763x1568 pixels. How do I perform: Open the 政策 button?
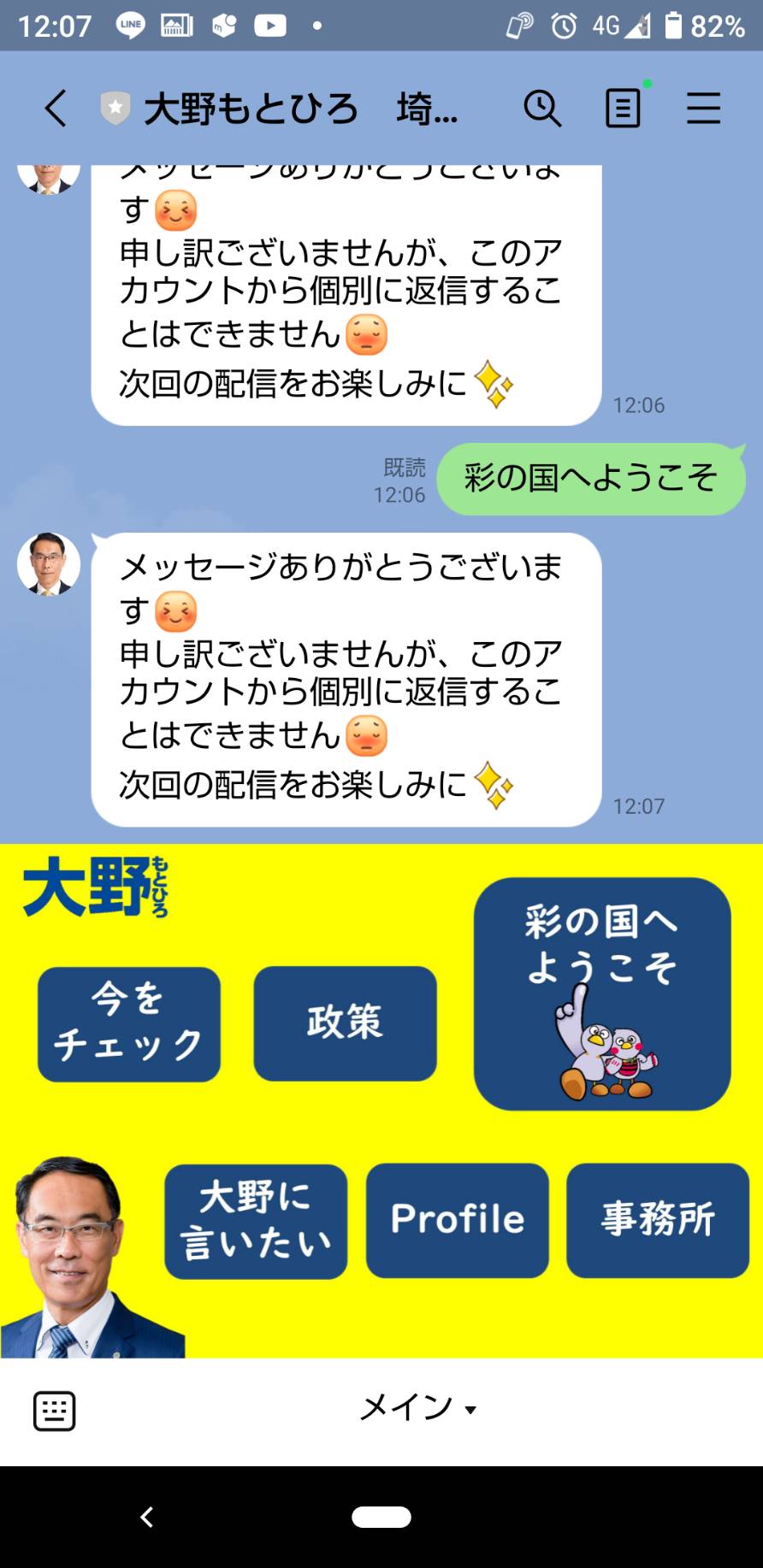(345, 1023)
